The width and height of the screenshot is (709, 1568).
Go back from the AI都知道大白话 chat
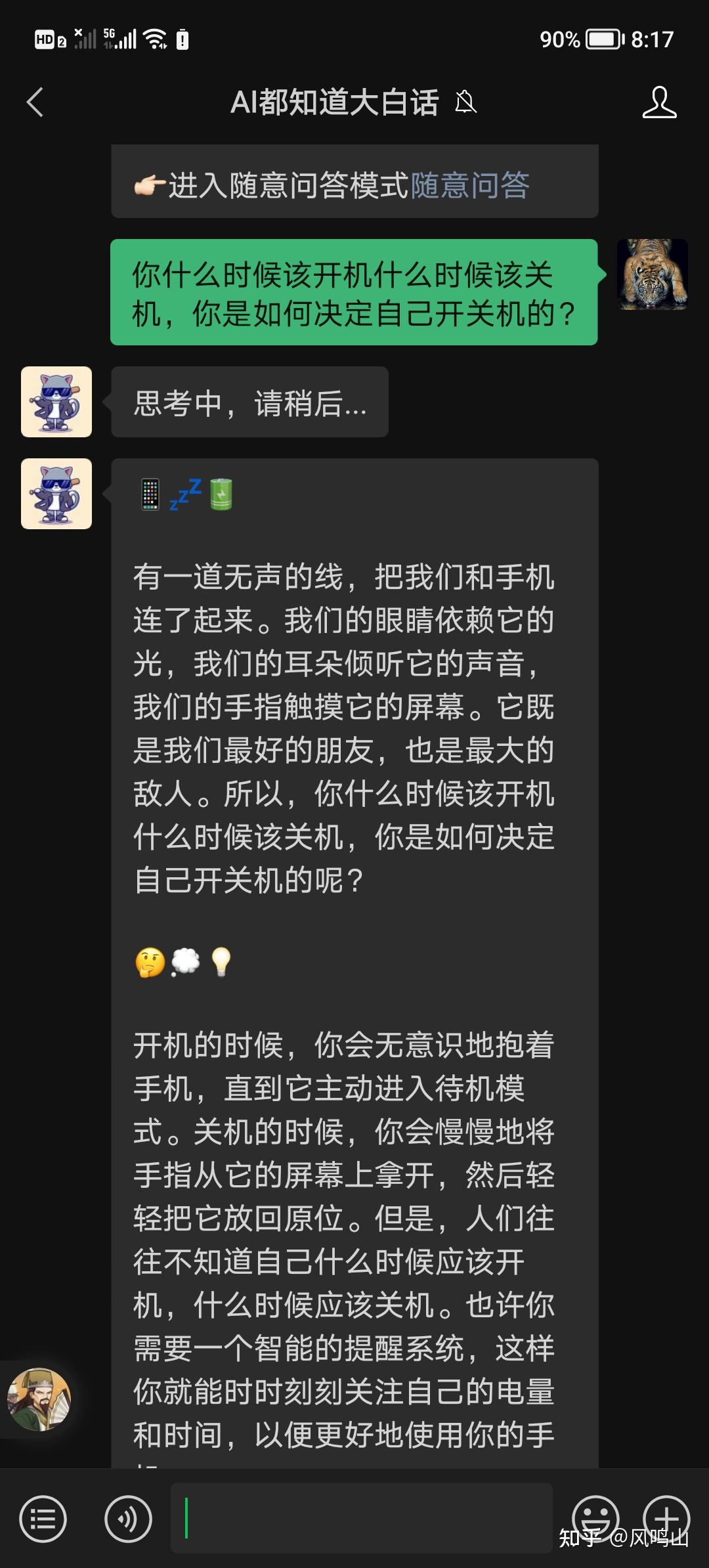(x=35, y=102)
